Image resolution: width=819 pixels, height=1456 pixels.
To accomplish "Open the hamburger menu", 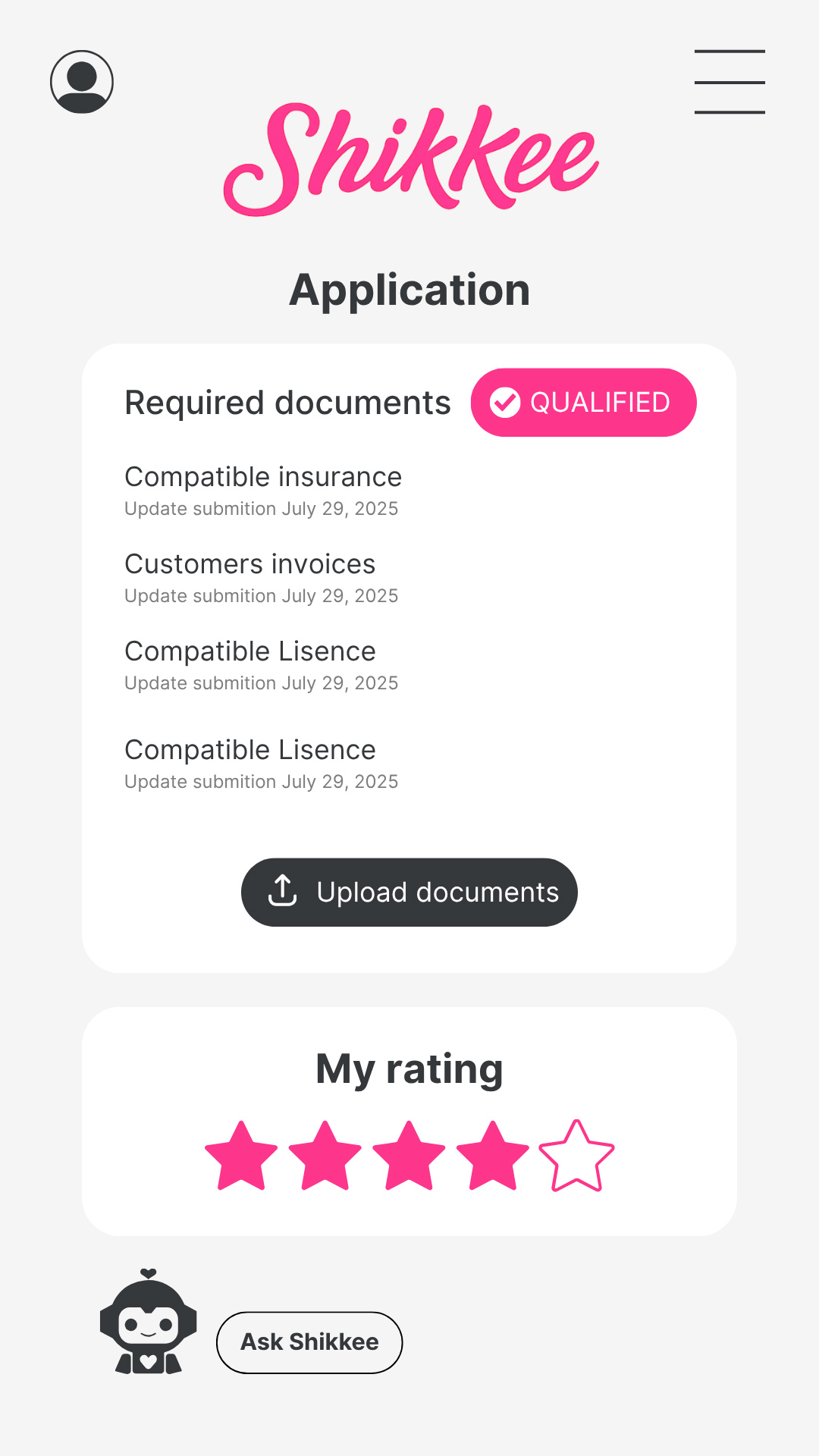I will click(730, 82).
